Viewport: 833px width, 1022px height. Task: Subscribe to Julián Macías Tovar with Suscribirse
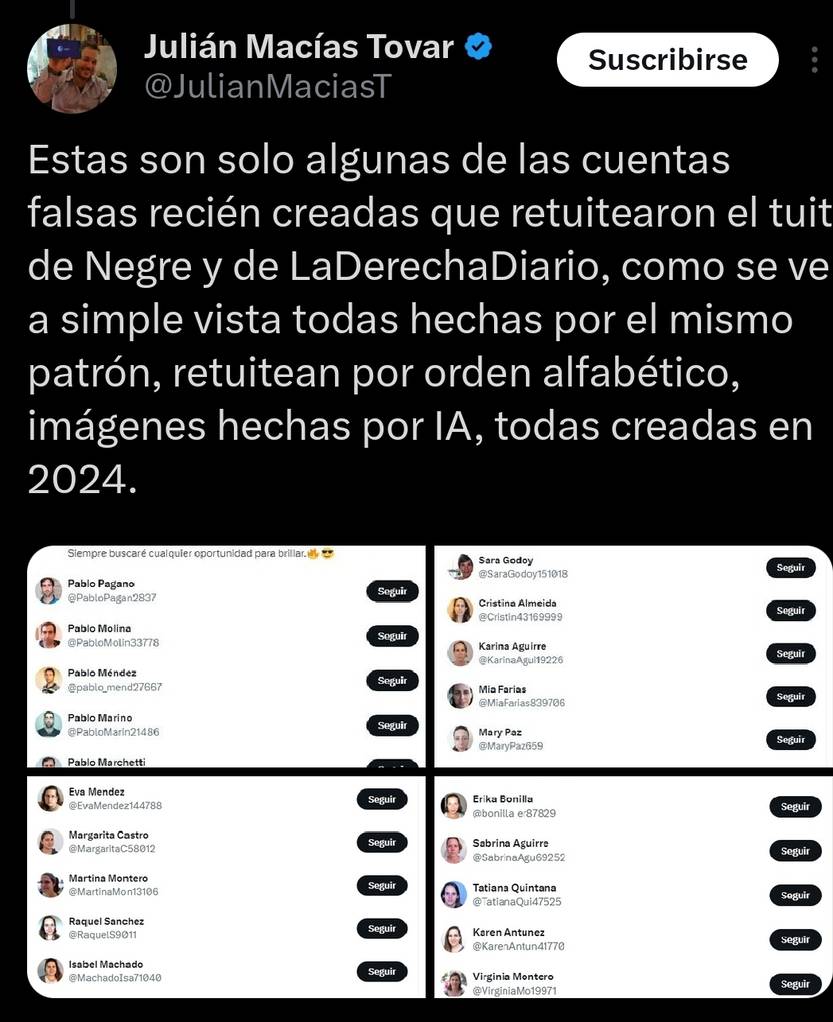pyautogui.click(x=667, y=60)
